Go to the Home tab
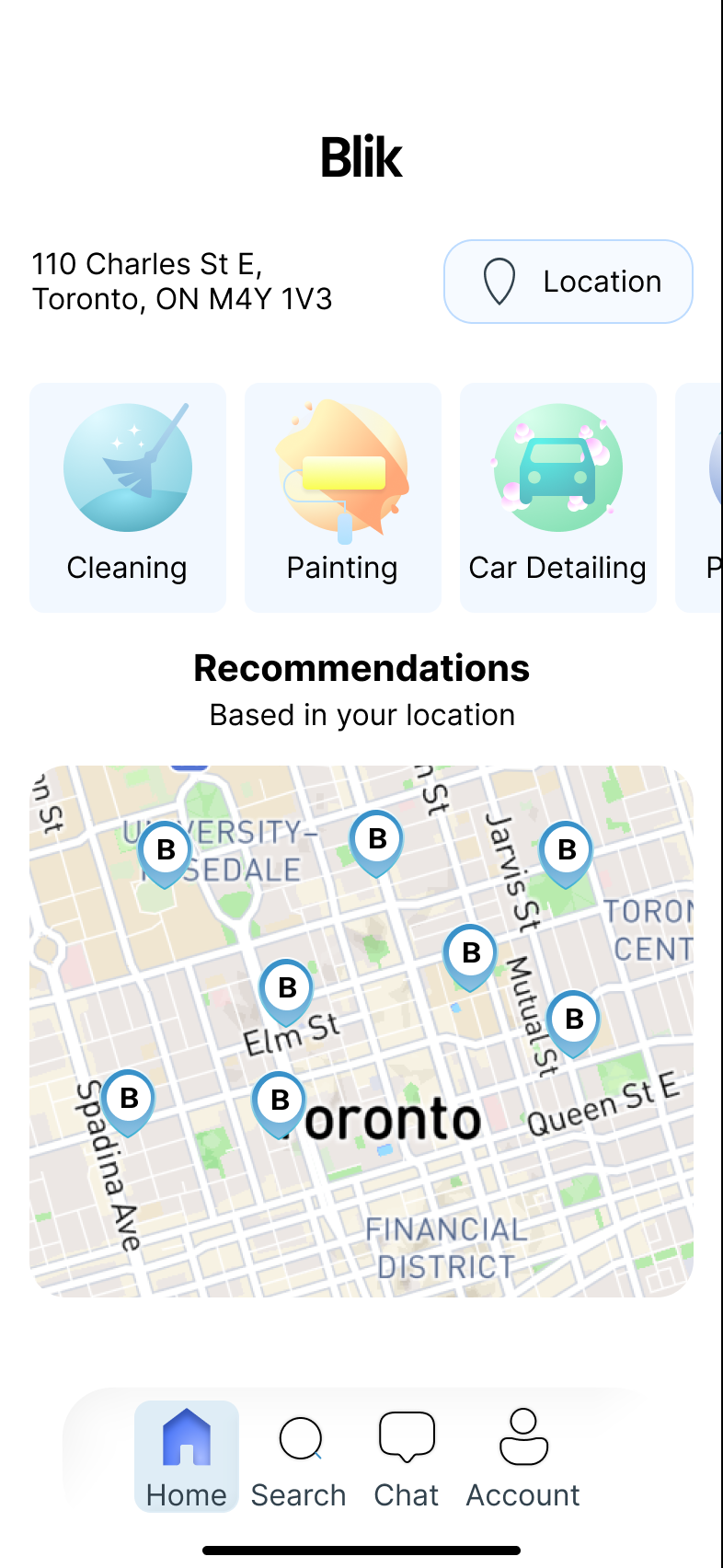This screenshot has width=723, height=1568. (187, 1457)
